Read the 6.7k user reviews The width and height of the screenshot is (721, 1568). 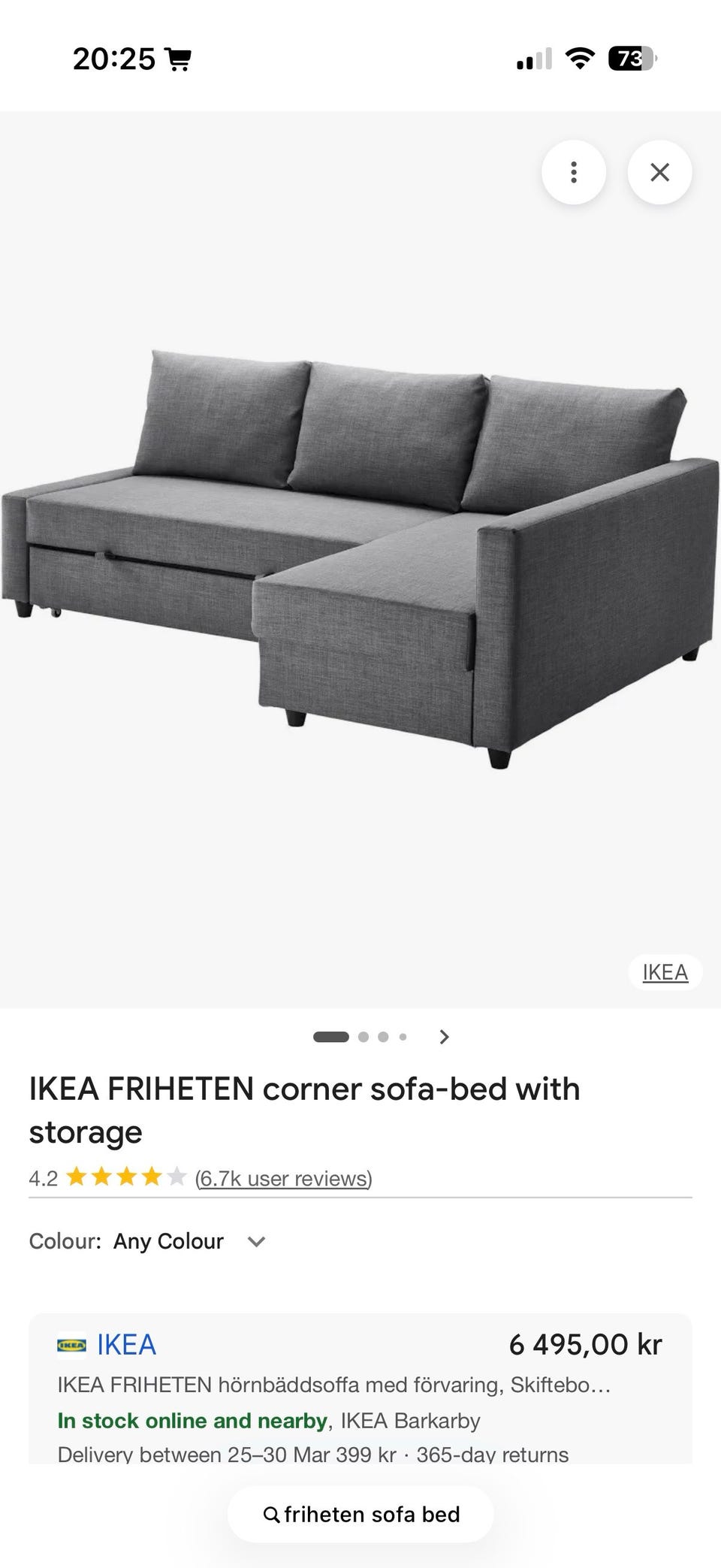(x=283, y=1178)
